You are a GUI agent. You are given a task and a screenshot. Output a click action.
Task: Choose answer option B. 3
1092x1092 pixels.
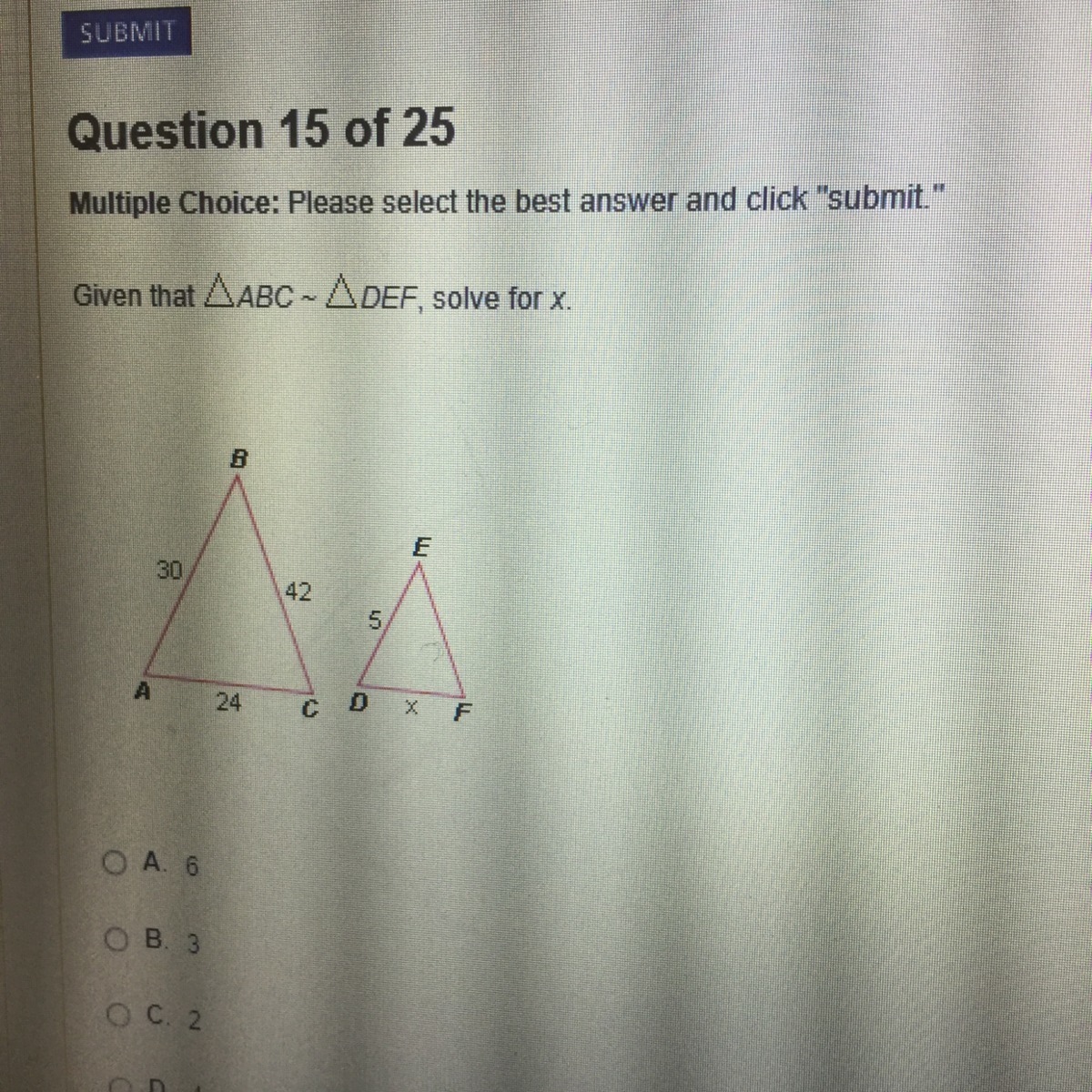152,940
